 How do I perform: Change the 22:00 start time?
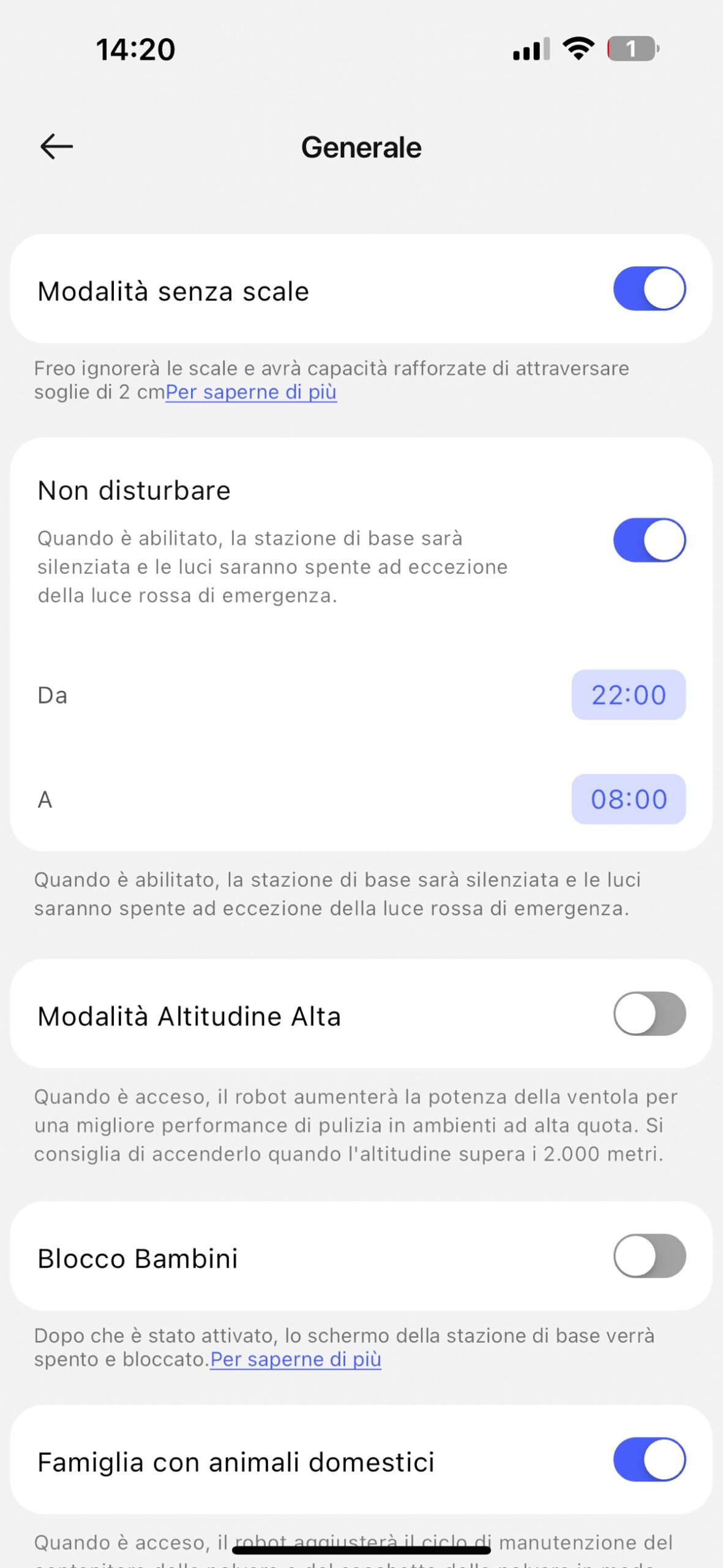click(x=628, y=695)
